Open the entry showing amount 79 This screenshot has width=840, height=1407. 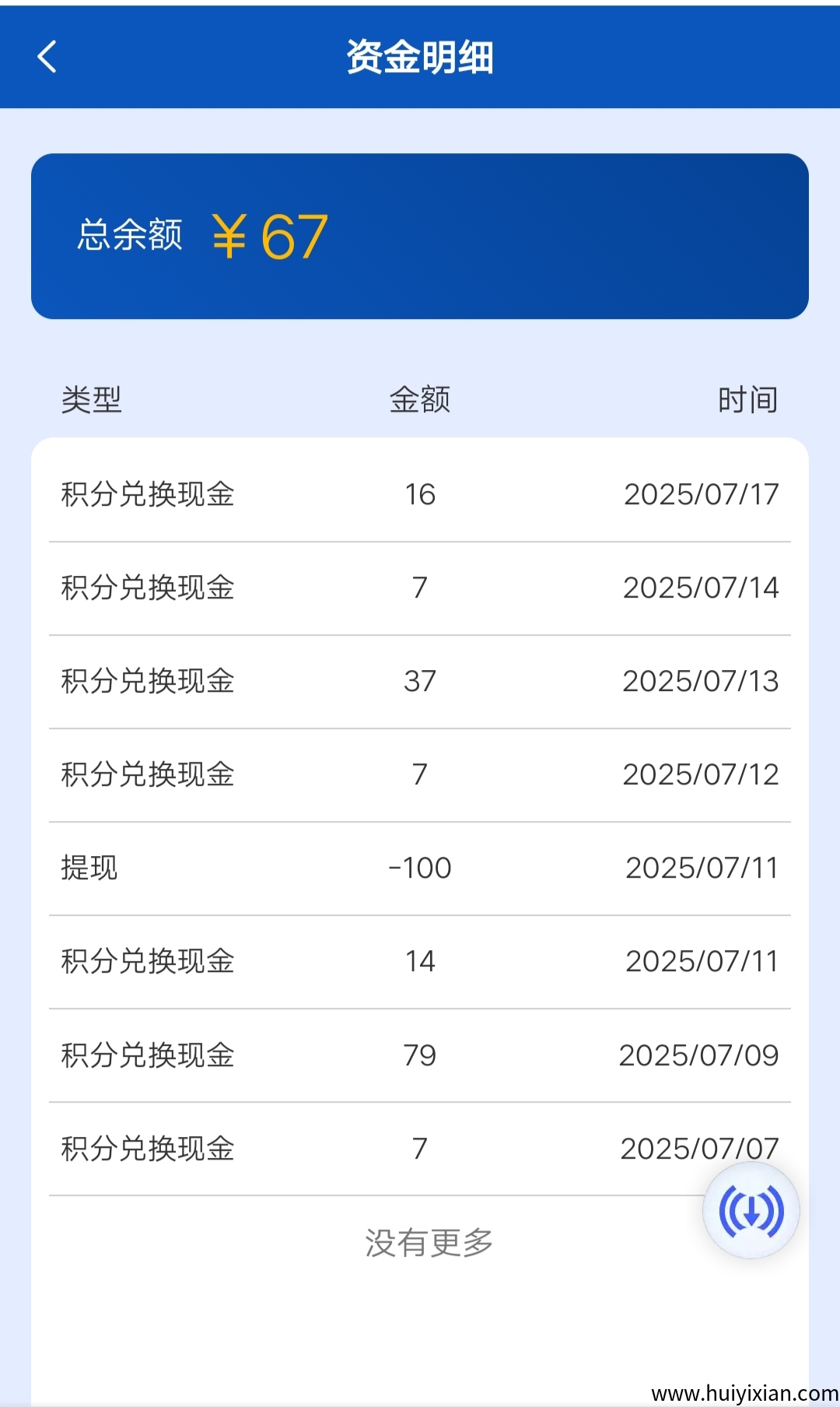click(420, 1054)
